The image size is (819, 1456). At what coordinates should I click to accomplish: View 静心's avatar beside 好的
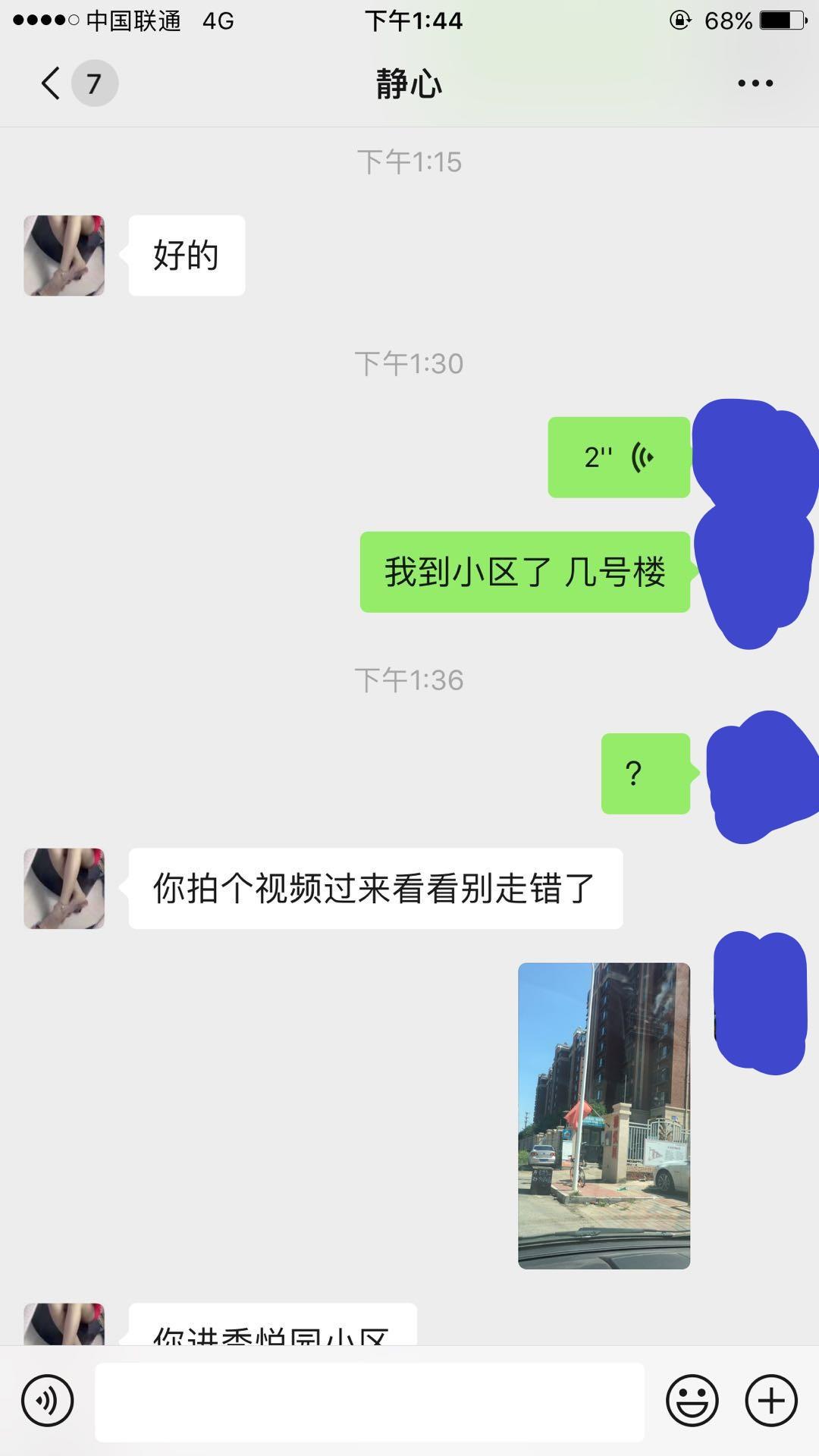point(64,256)
